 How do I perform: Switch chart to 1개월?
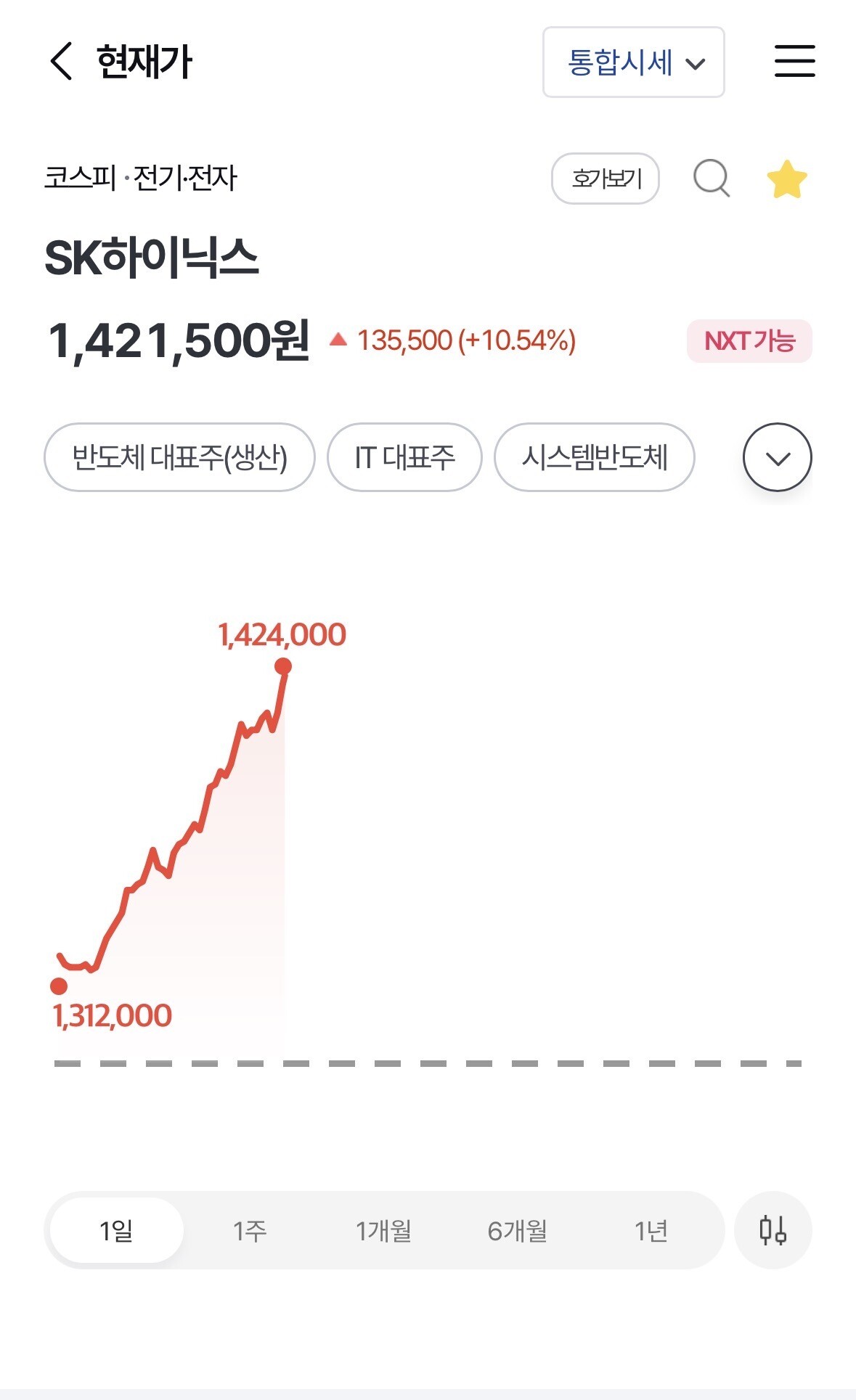click(x=383, y=1230)
